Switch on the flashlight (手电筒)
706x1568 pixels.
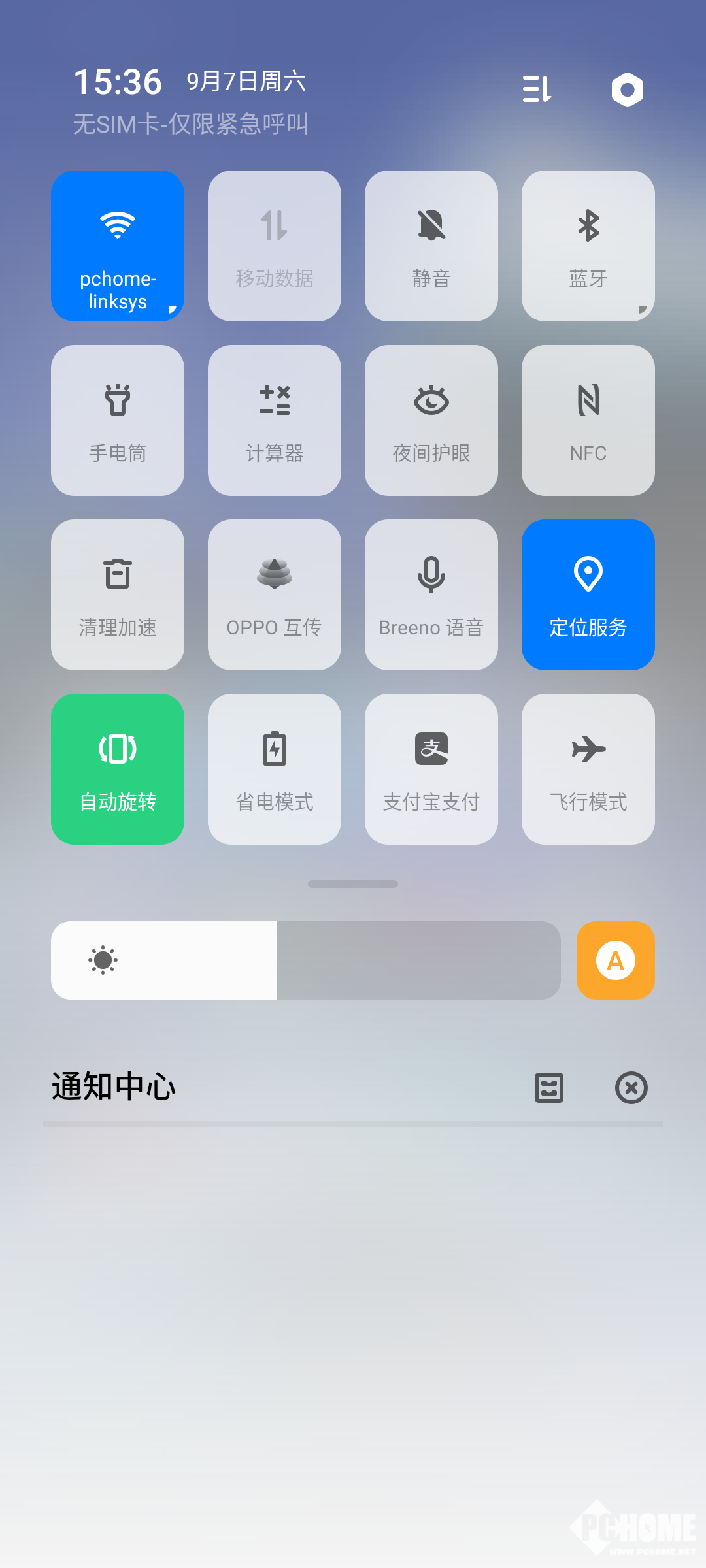pos(118,420)
